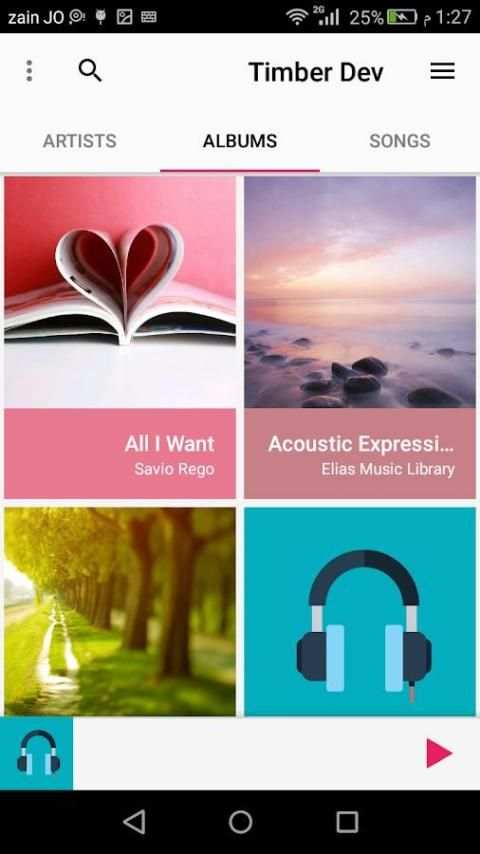Viewport: 480px width, 854px height.
Task: Tap the search magnifier icon
Action: [90, 70]
